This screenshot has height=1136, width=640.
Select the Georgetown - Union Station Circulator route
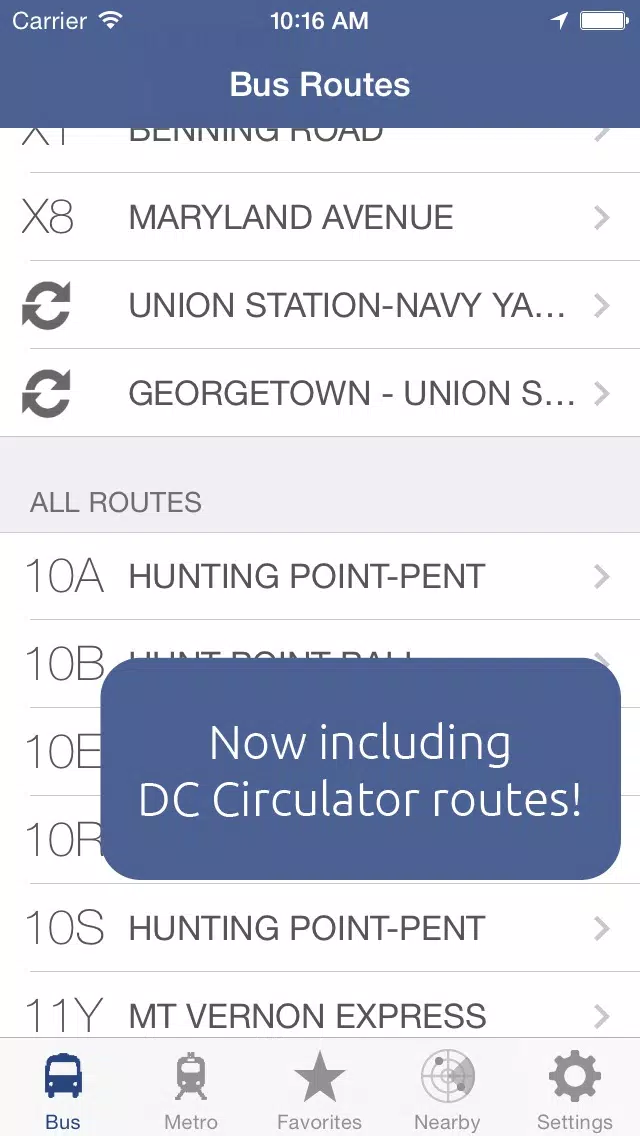pyautogui.click(x=320, y=393)
